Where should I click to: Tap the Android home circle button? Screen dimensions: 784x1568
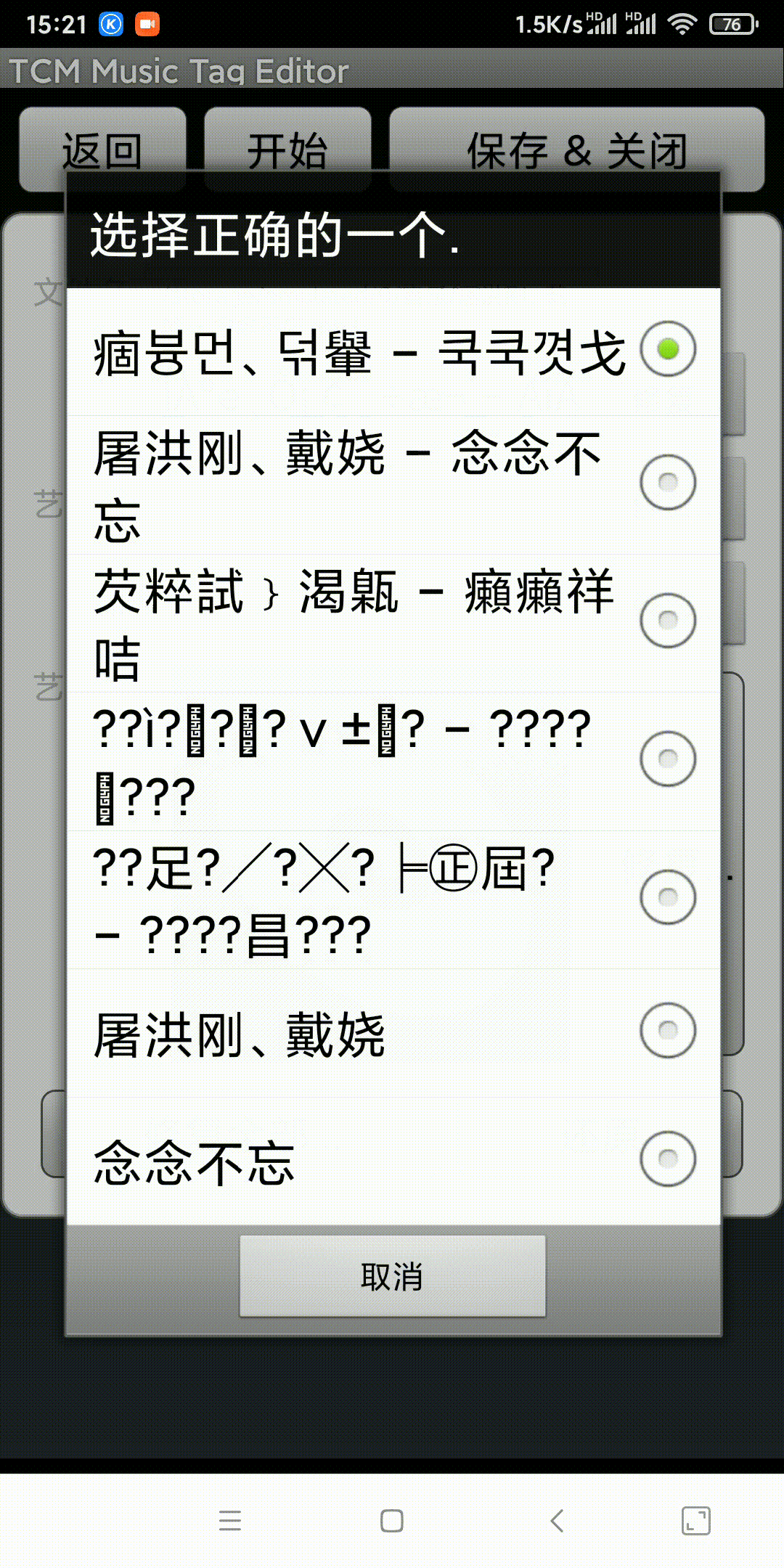click(x=391, y=1522)
